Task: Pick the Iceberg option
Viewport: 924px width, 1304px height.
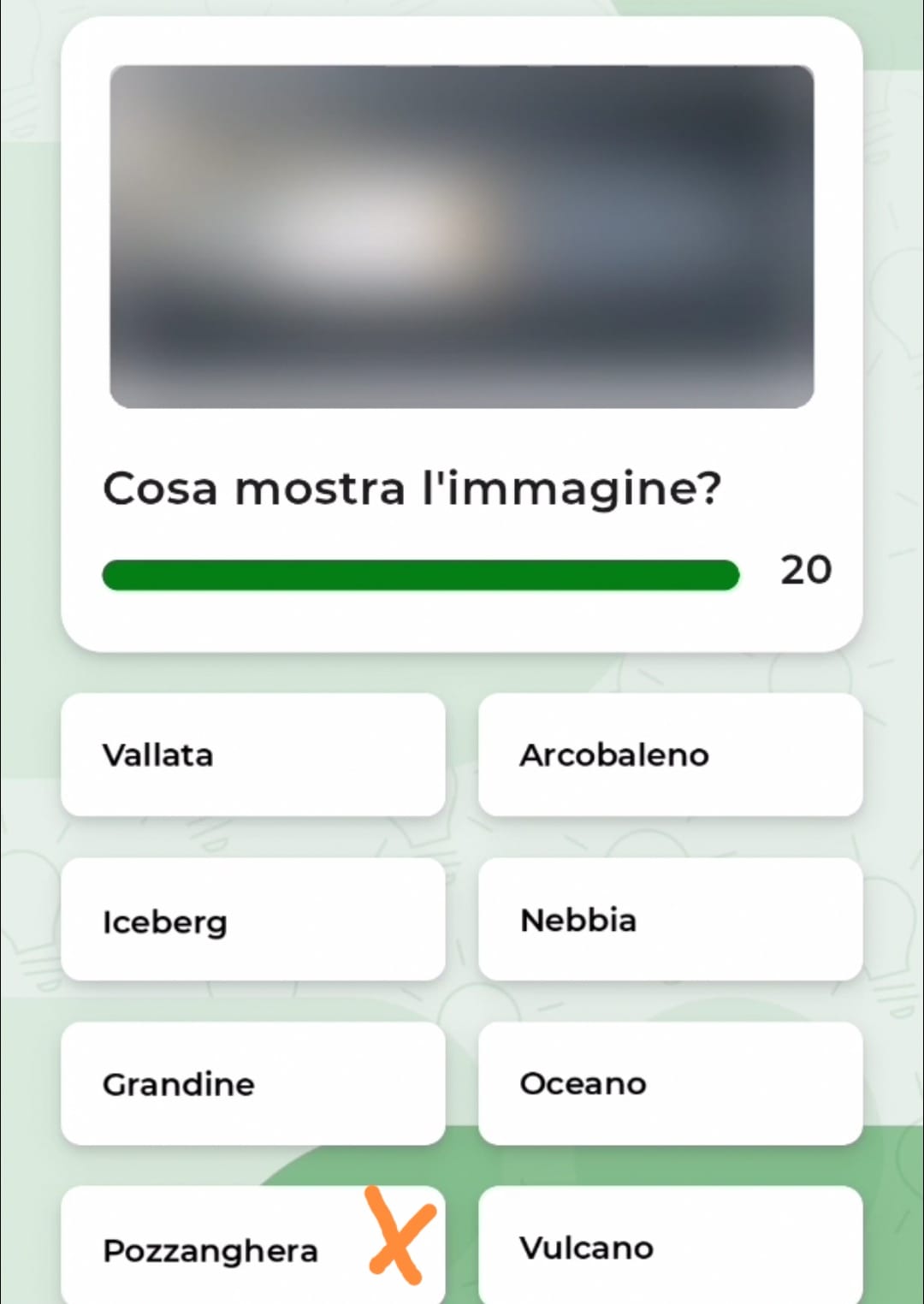Action: tap(252, 920)
